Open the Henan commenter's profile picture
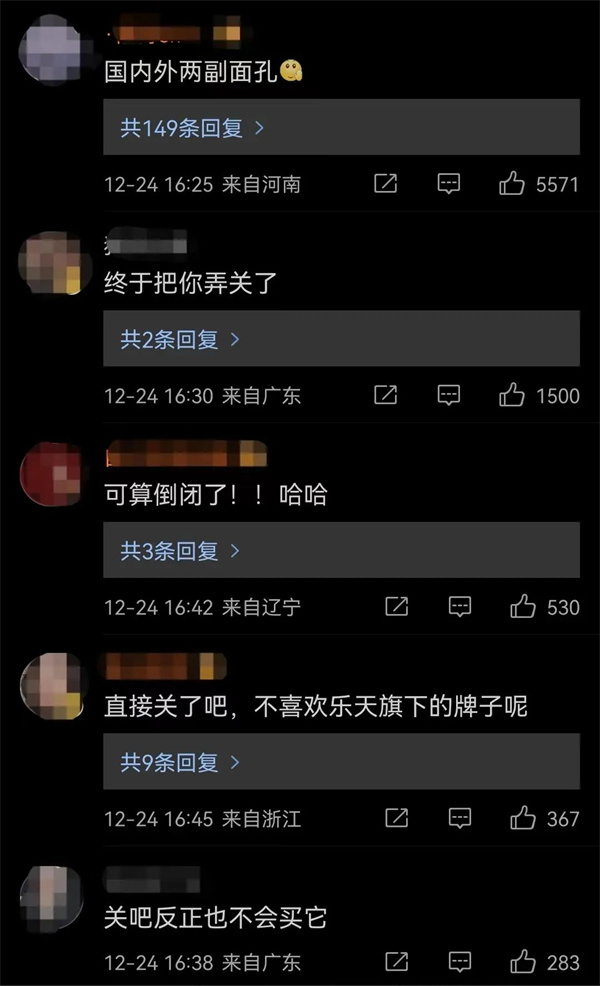The width and height of the screenshot is (600, 986). point(50,50)
